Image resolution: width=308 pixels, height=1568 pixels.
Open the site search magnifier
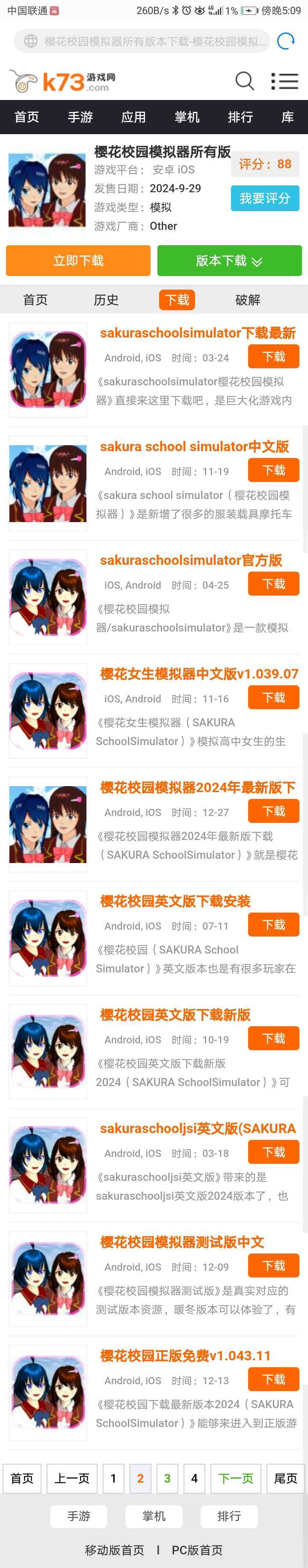(245, 81)
